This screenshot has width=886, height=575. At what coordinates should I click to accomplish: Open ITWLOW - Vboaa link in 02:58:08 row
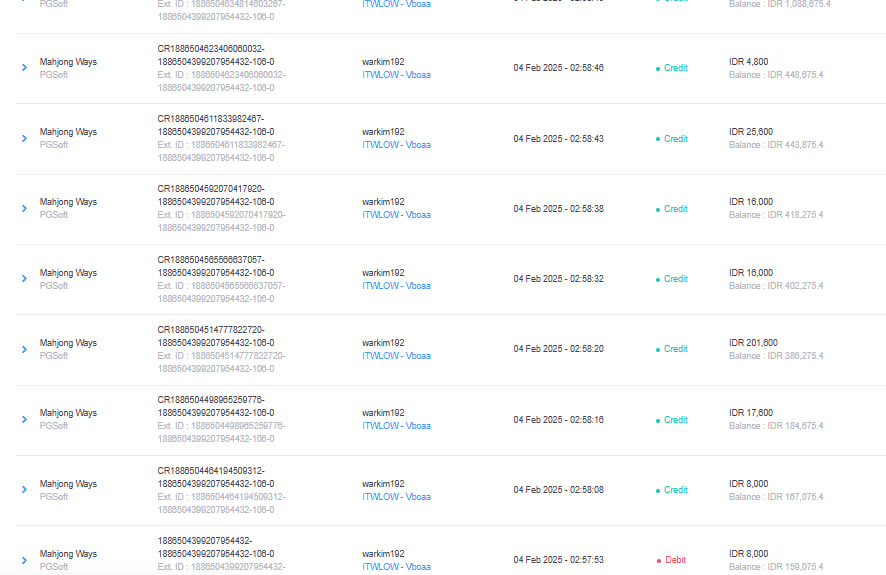396,496
